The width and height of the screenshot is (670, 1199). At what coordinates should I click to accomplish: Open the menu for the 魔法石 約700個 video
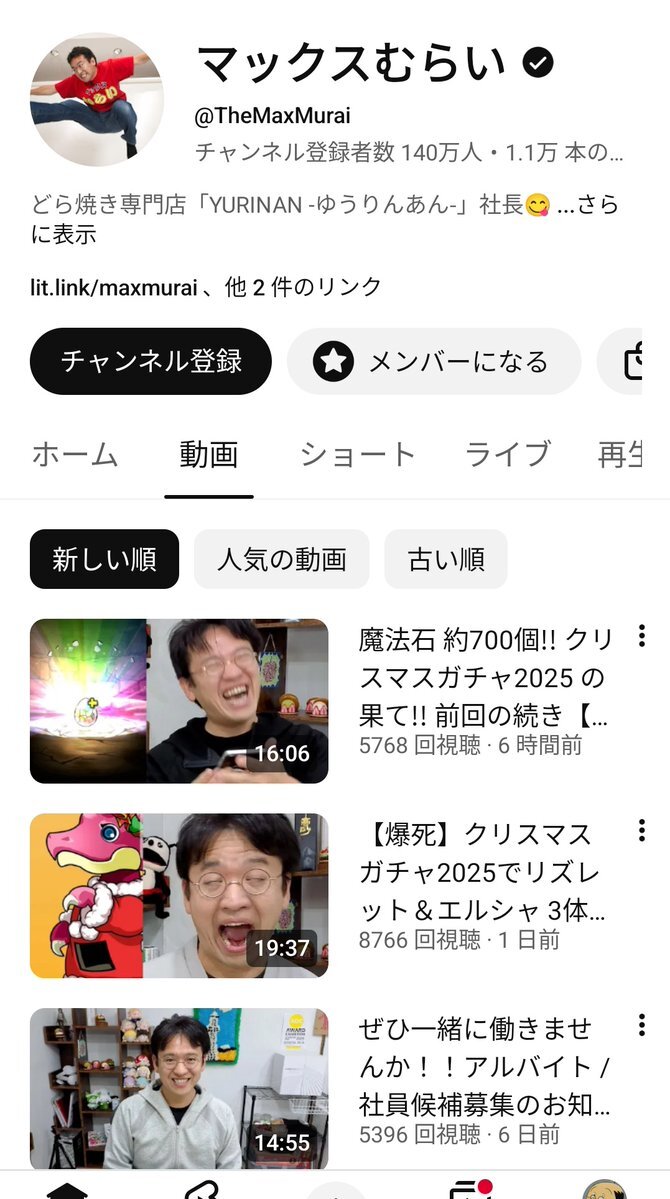click(x=641, y=636)
